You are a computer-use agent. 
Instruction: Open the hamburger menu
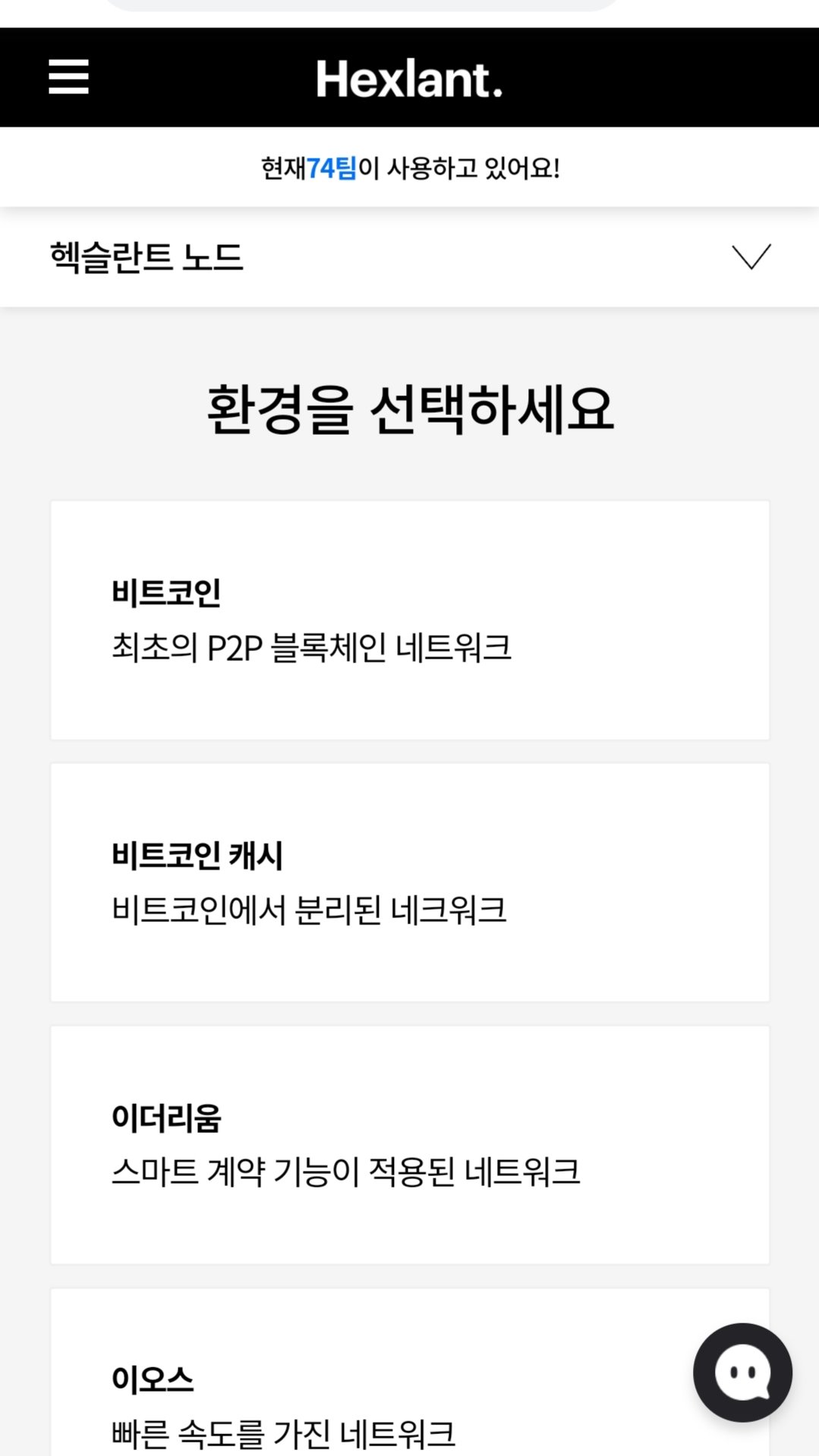click(x=68, y=77)
